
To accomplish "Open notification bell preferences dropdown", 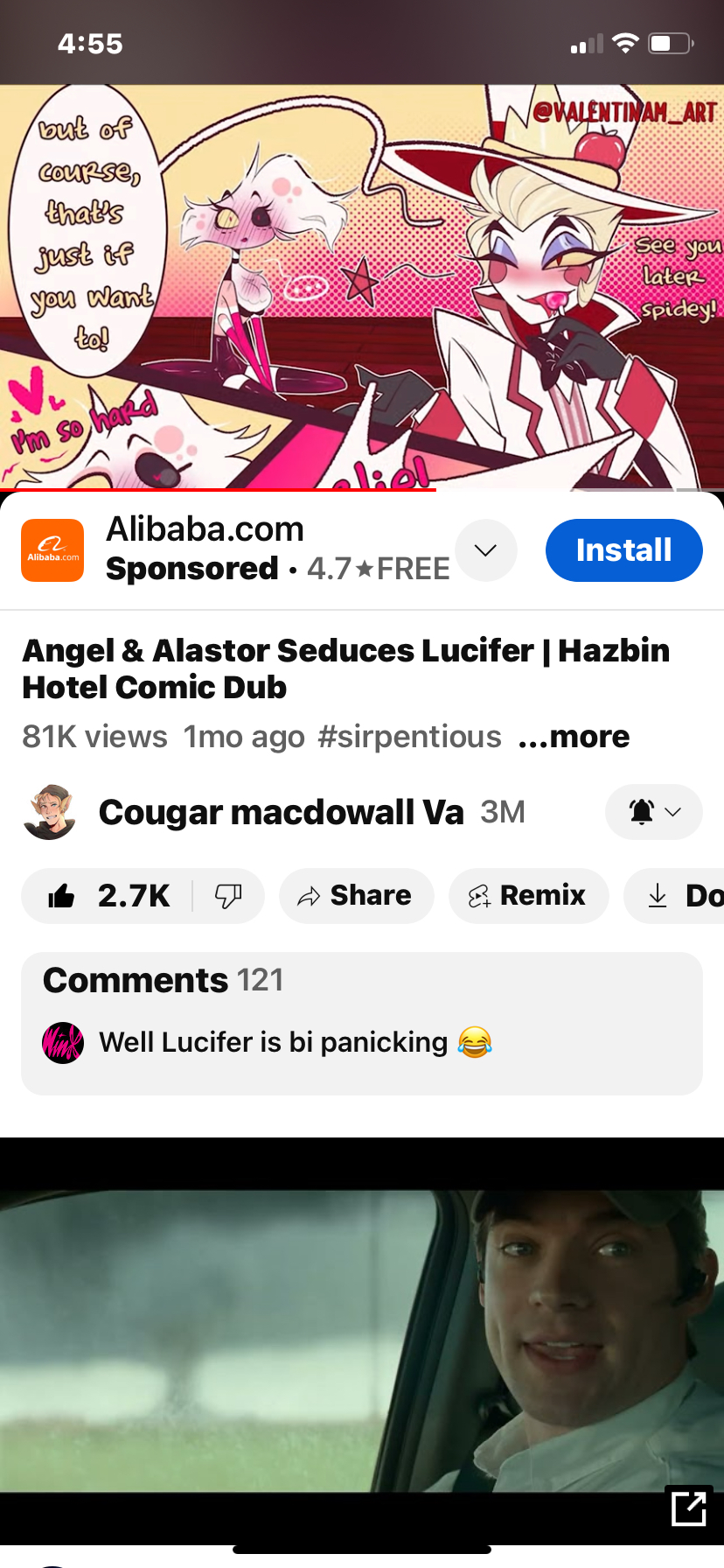I will (x=653, y=812).
